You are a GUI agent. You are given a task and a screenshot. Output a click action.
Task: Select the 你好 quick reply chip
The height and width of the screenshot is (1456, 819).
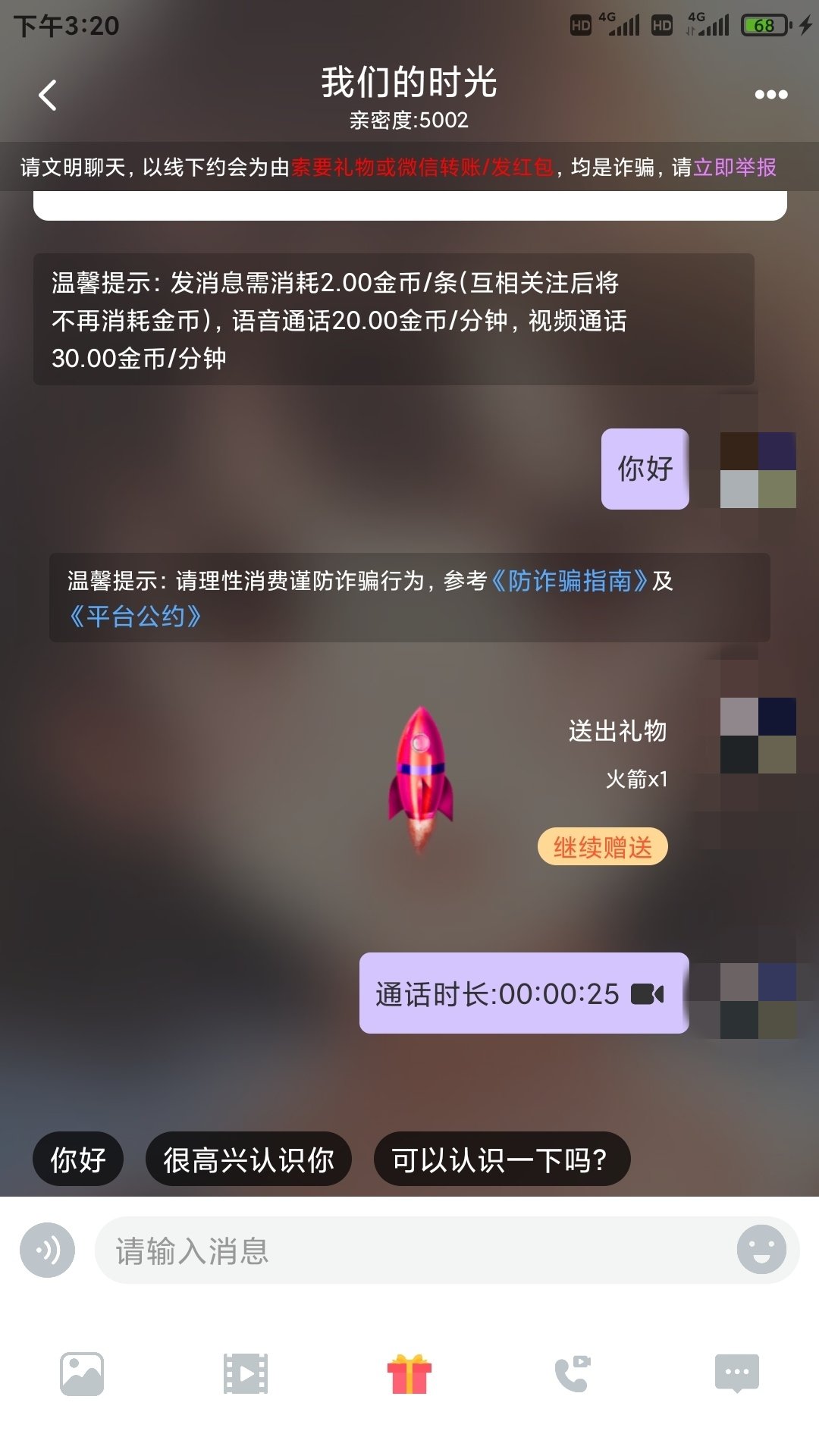[x=77, y=1159]
